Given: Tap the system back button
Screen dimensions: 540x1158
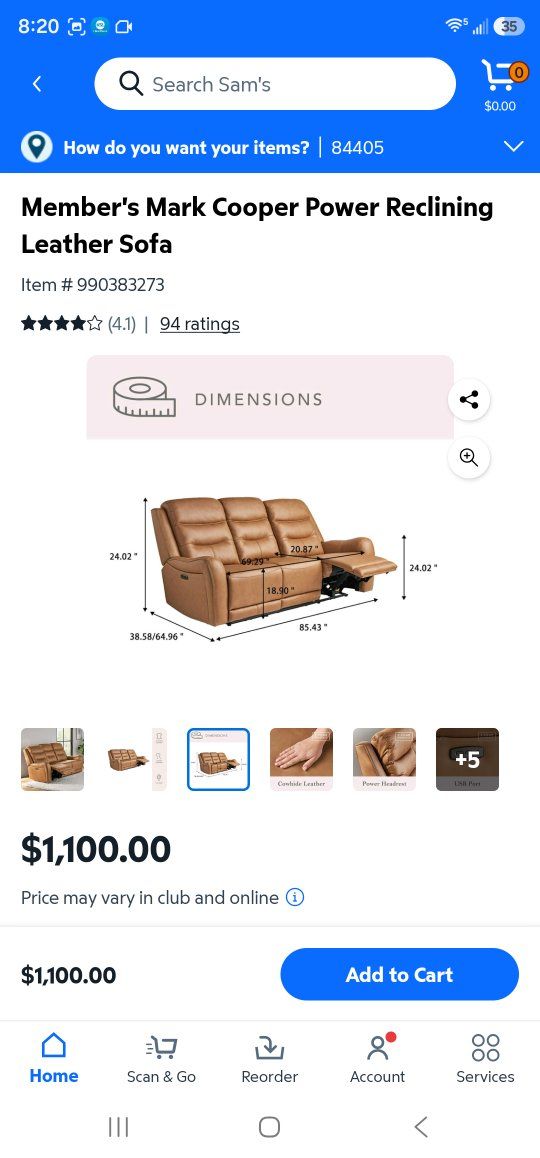Looking at the screenshot, I should pyautogui.click(x=421, y=1126).
